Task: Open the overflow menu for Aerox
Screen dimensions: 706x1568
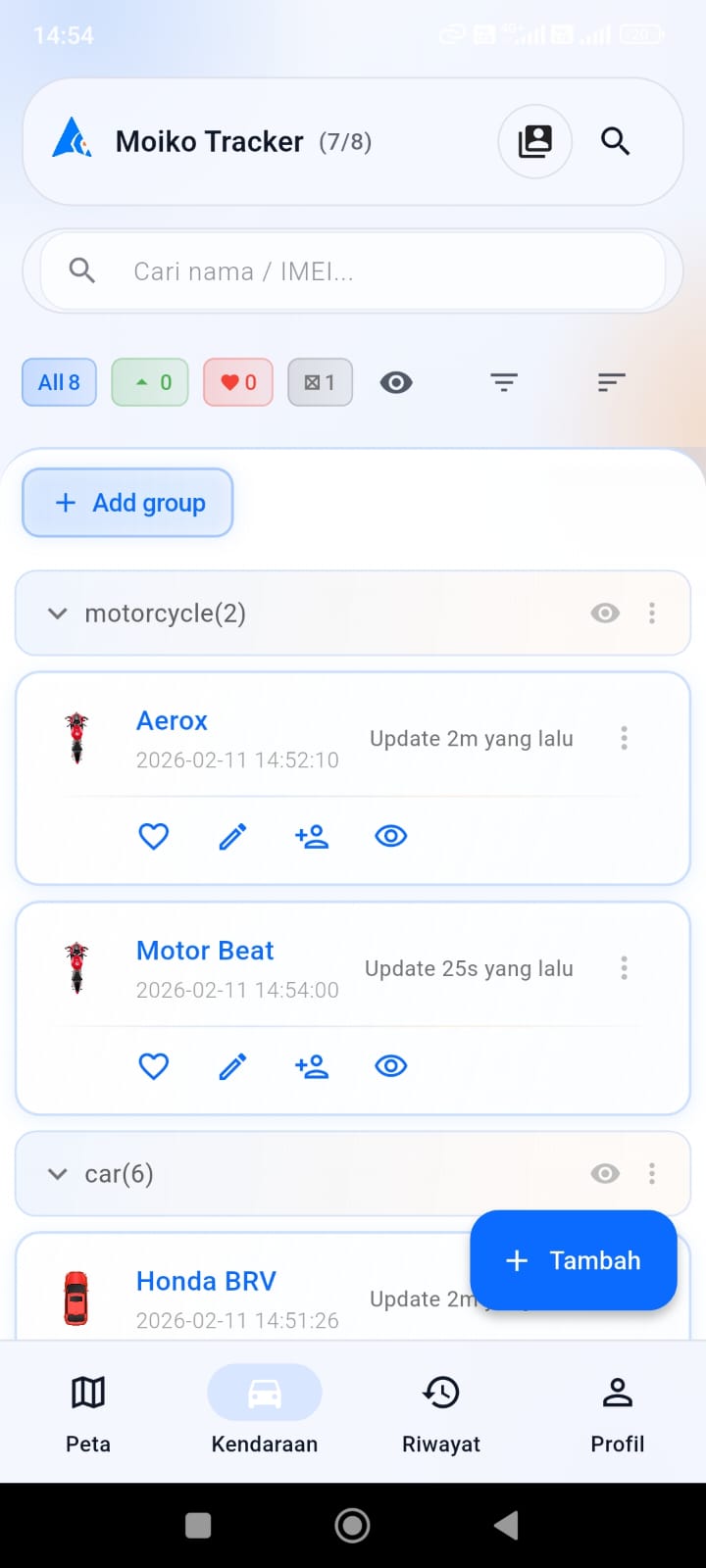Action: pyautogui.click(x=624, y=738)
